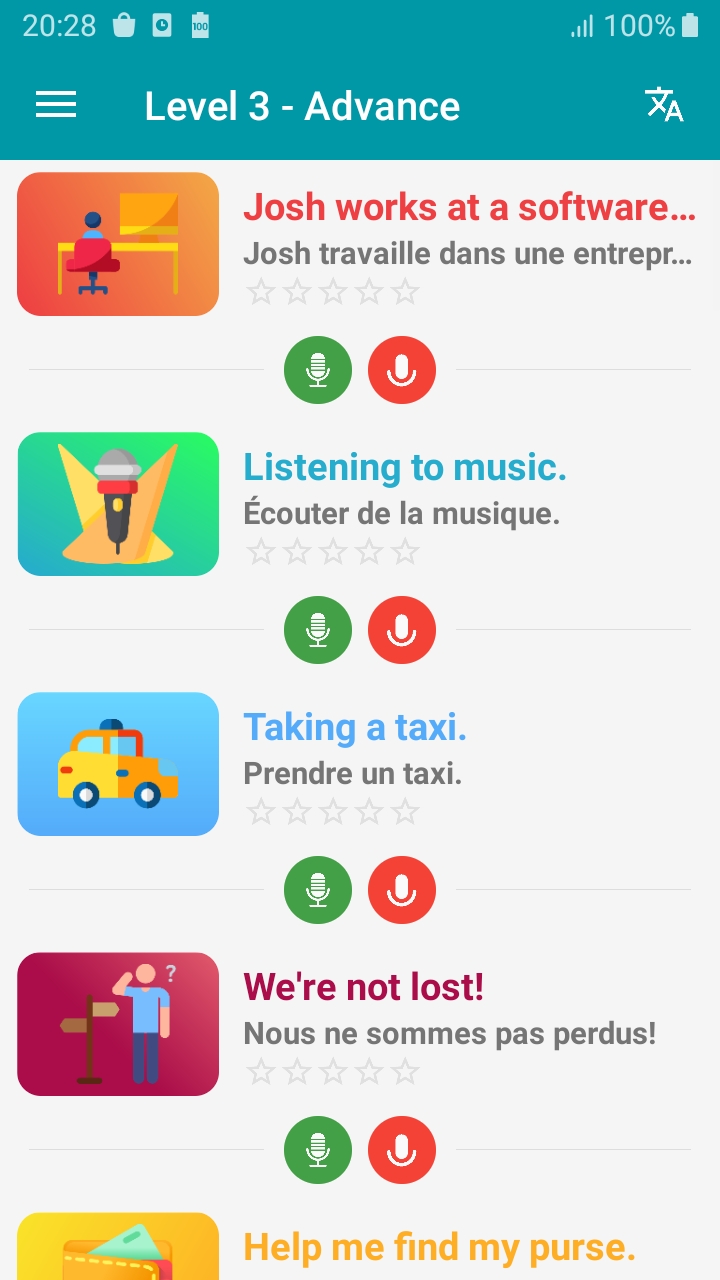Tap green microphone under Josh works lesson

point(318,370)
